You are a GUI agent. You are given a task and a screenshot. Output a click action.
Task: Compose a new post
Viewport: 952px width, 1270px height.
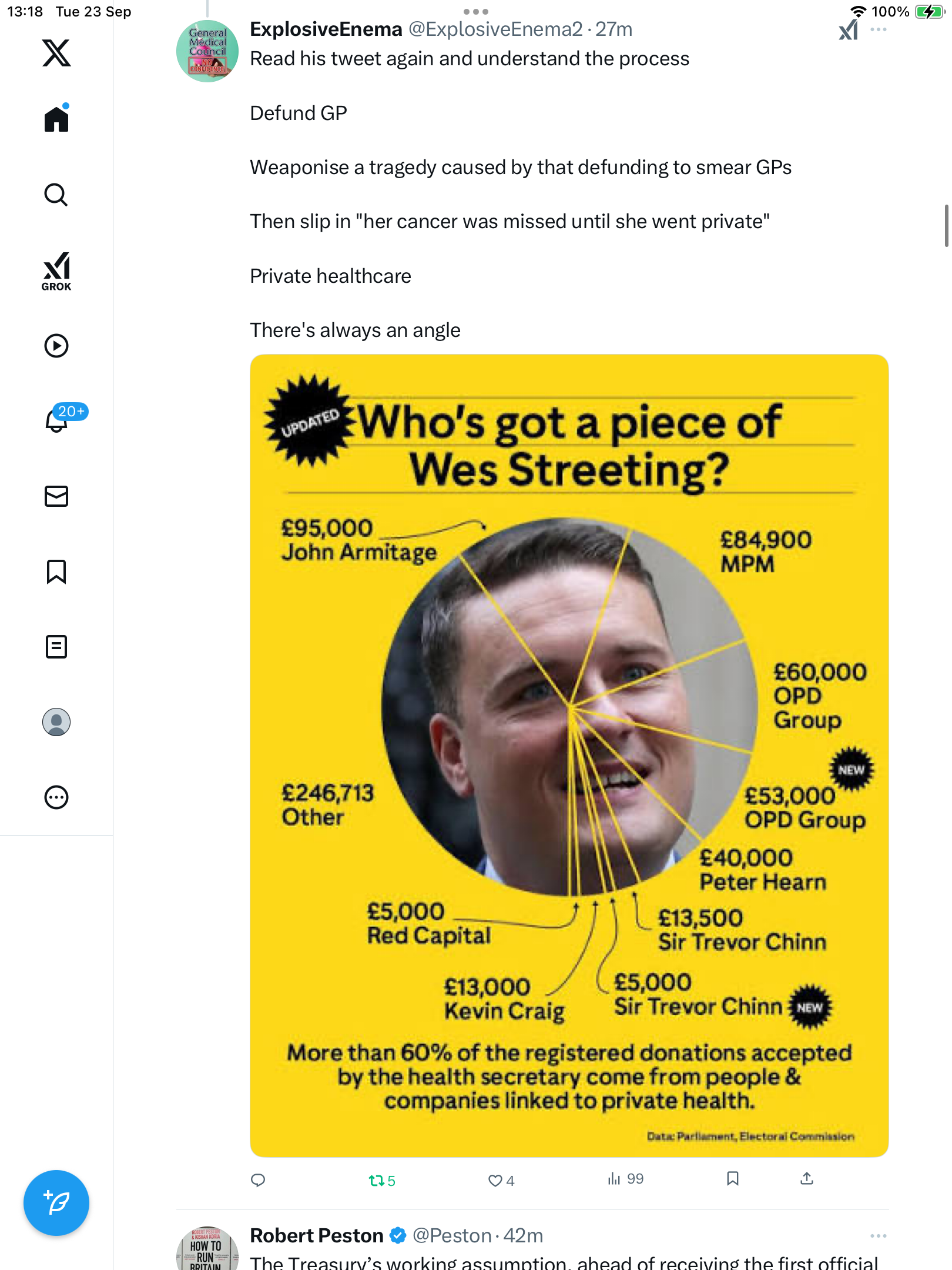[56, 1203]
